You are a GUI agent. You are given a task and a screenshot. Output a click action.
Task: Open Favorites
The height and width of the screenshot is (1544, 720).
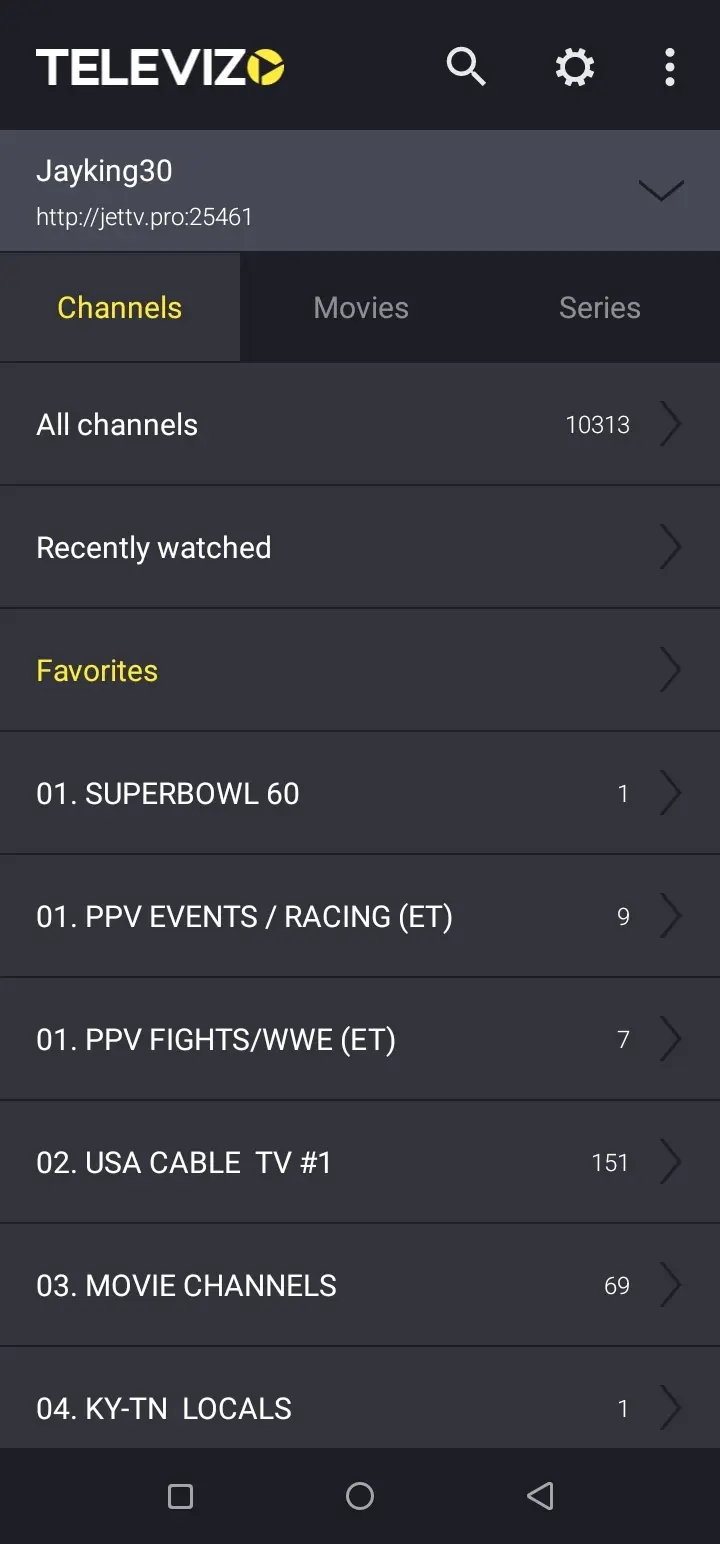click(360, 670)
